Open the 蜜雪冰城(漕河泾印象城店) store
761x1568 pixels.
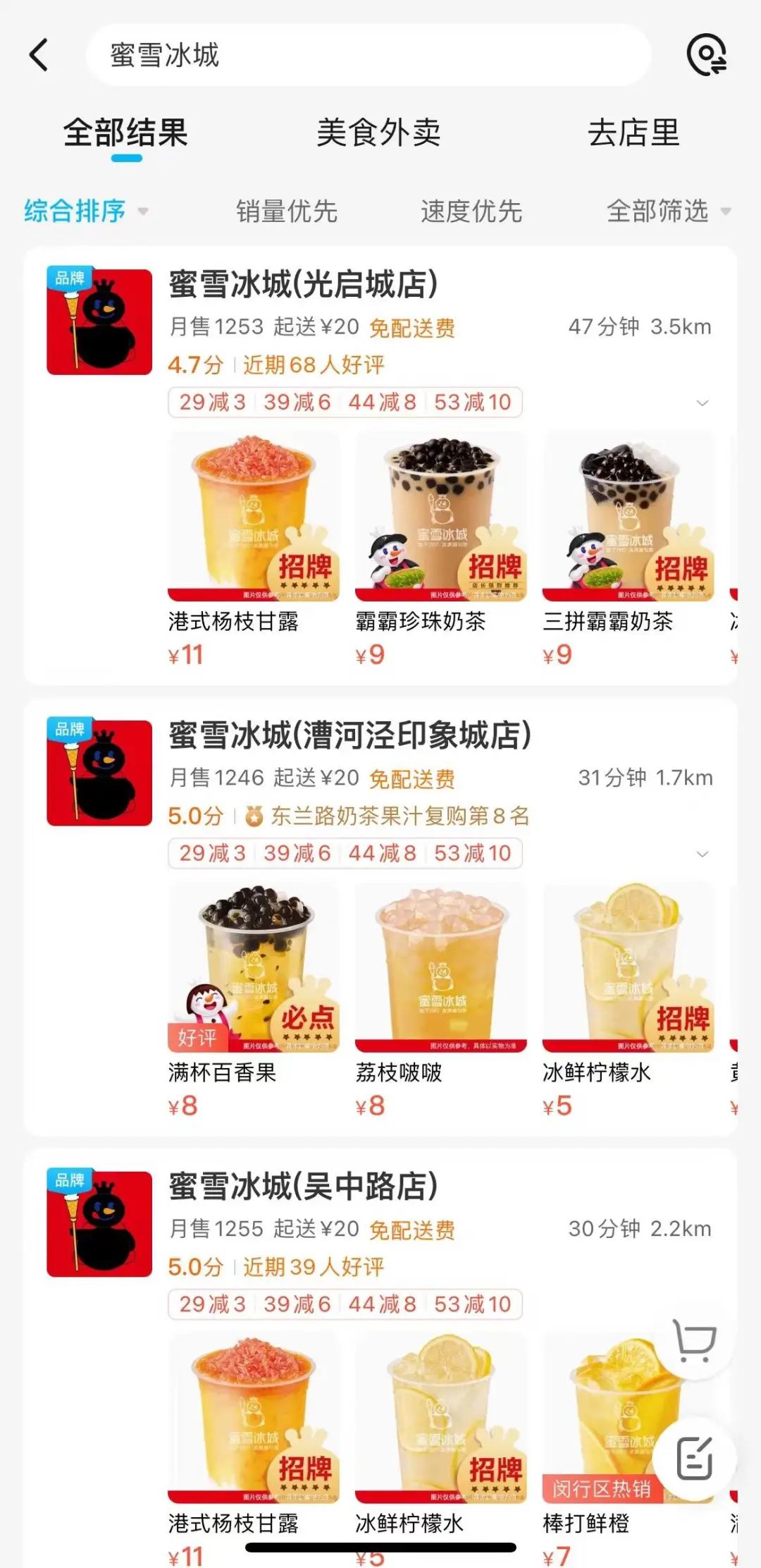coord(349,736)
